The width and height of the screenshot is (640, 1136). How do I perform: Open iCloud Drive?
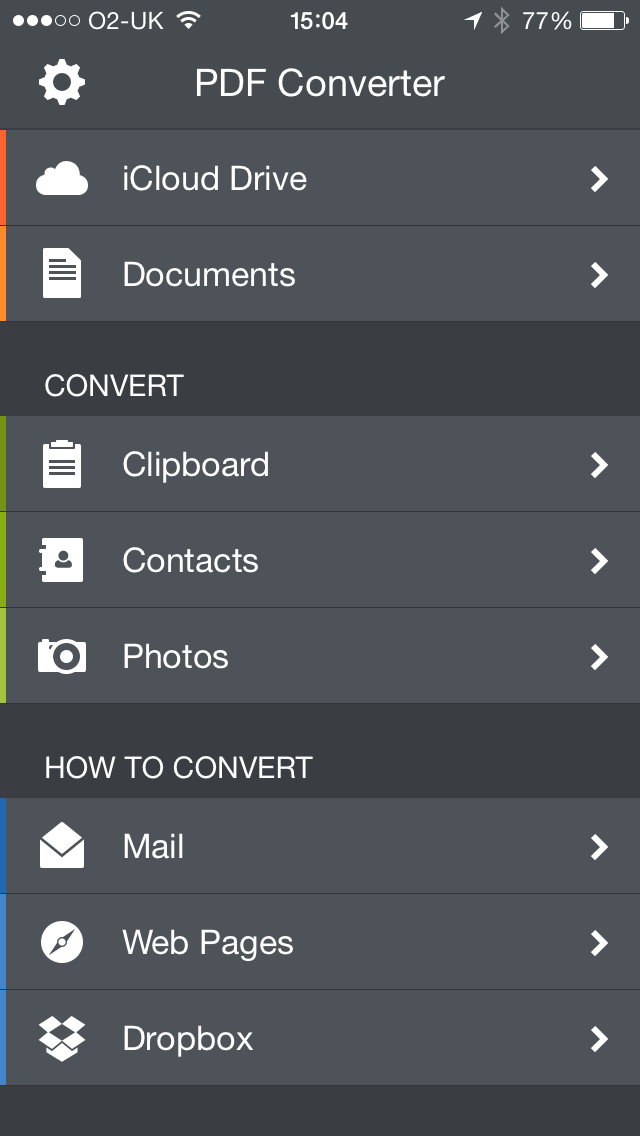pos(320,178)
